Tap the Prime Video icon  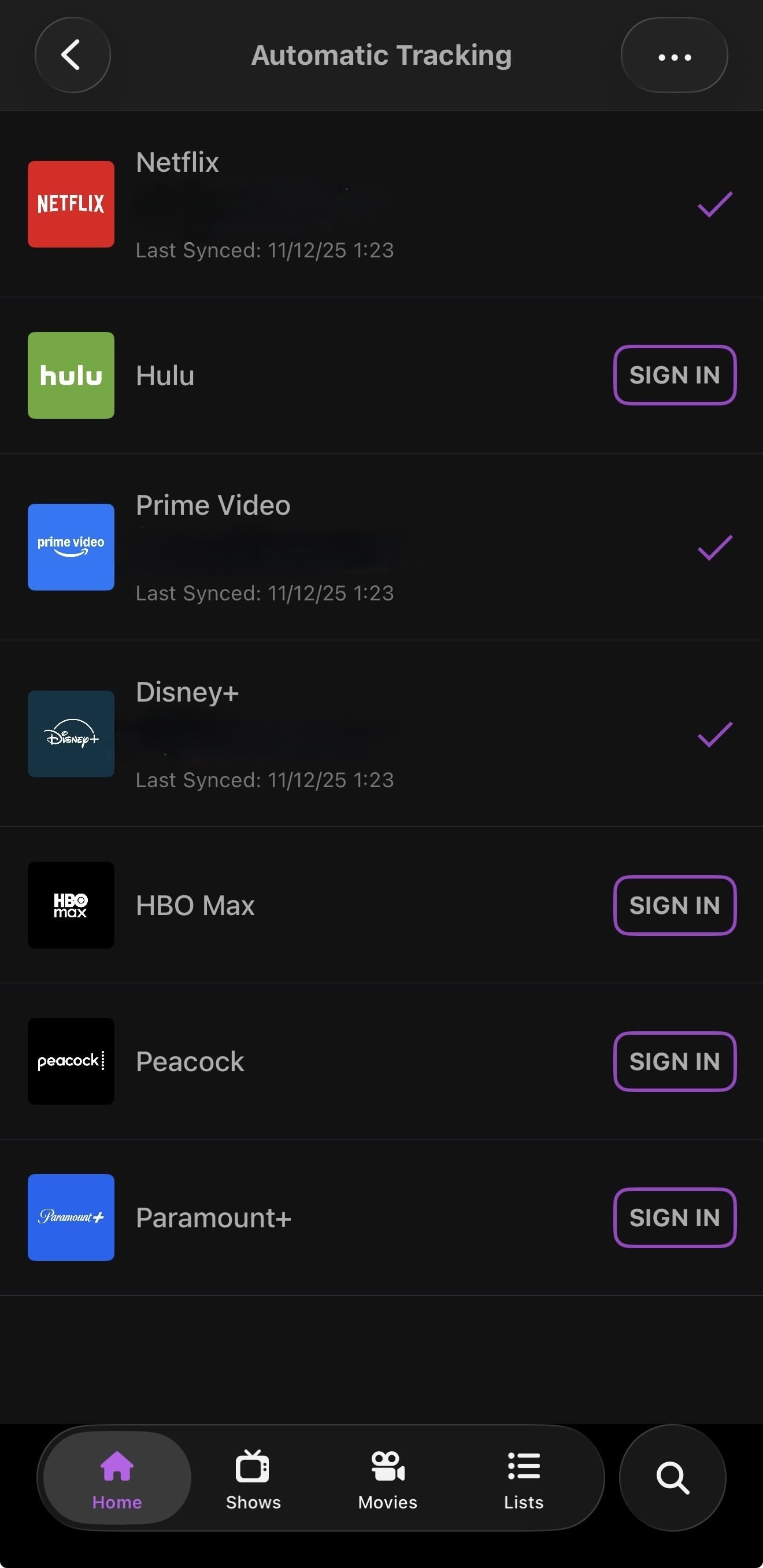pyautogui.click(x=71, y=546)
